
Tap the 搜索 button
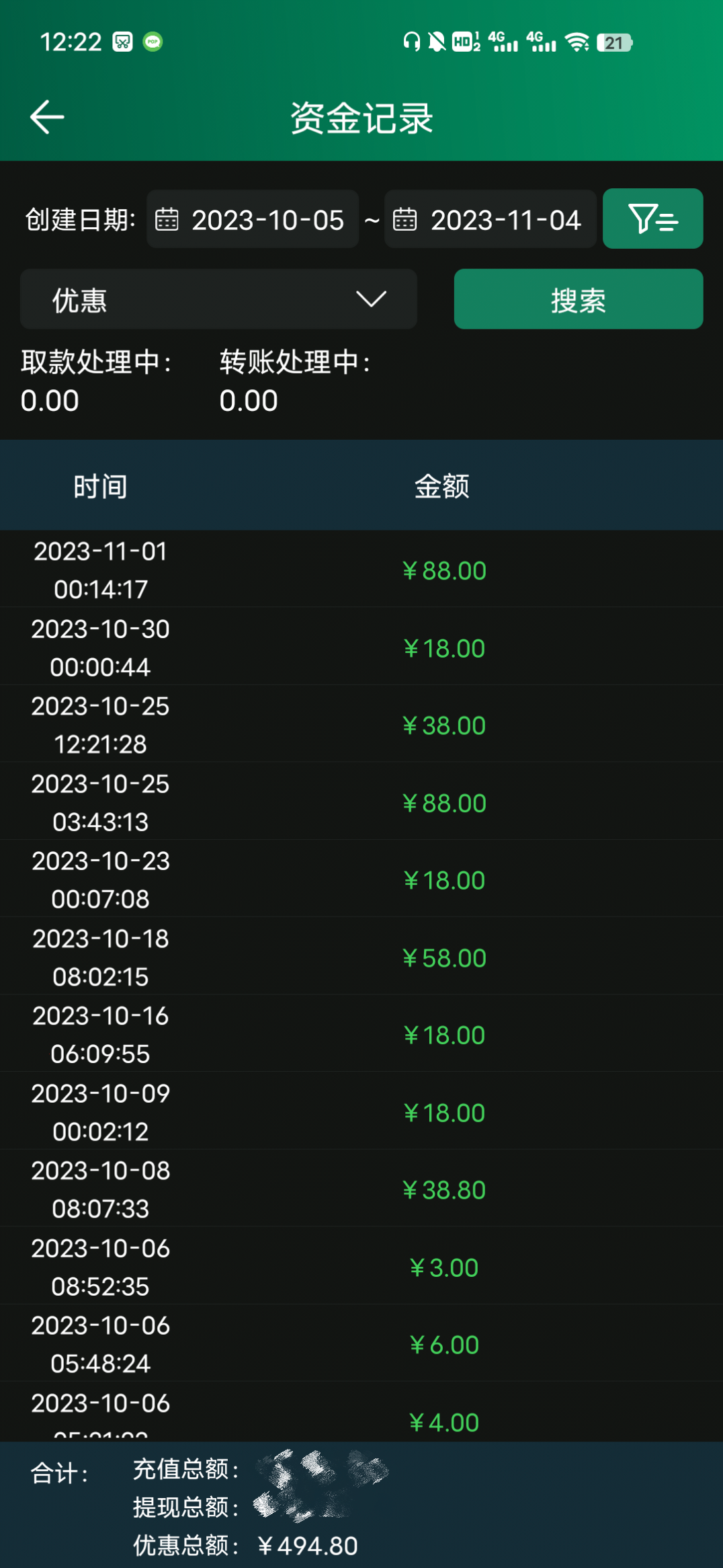click(x=578, y=299)
